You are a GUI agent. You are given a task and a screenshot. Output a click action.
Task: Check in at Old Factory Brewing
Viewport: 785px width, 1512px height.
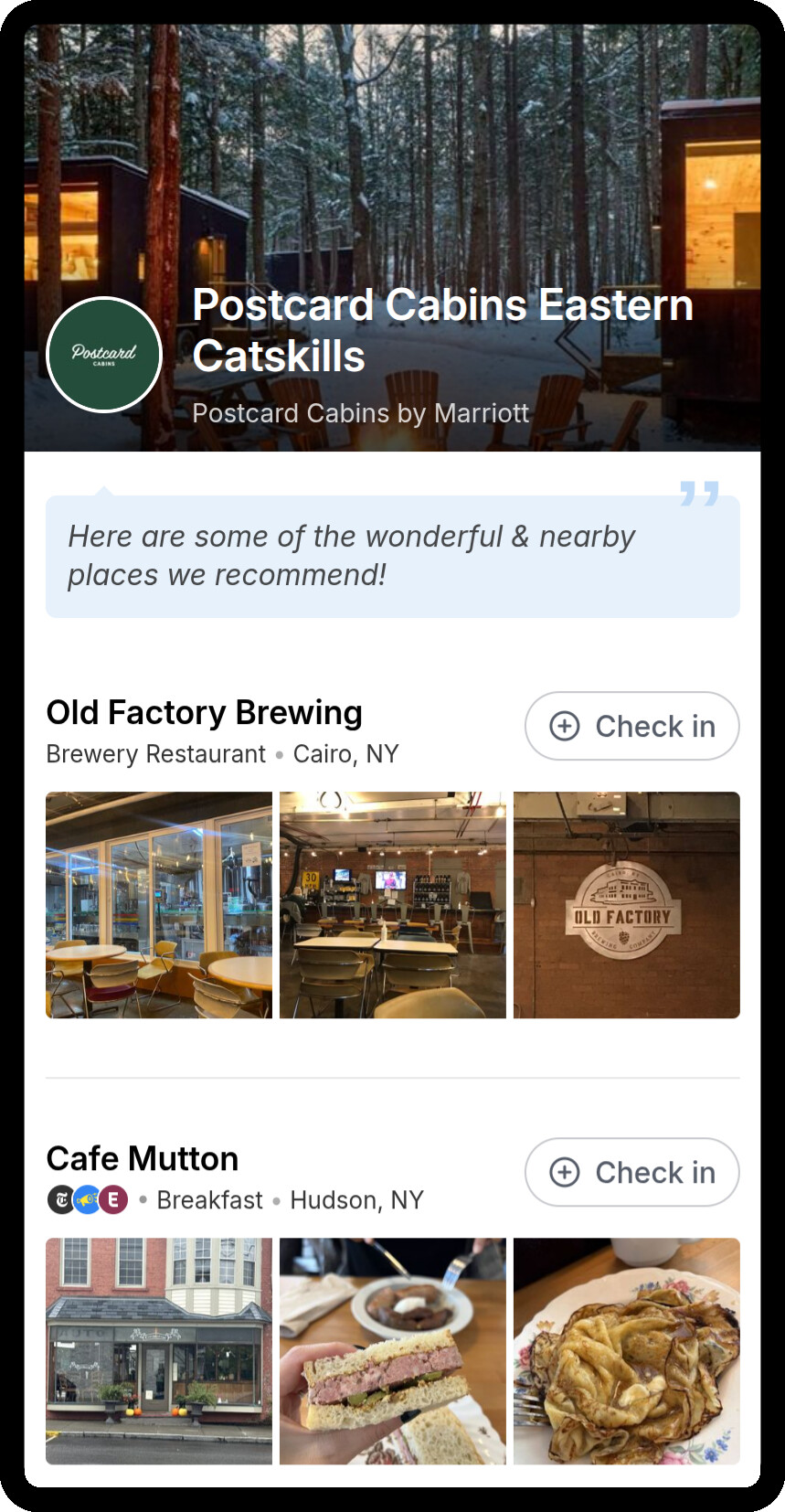click(631, 726)
